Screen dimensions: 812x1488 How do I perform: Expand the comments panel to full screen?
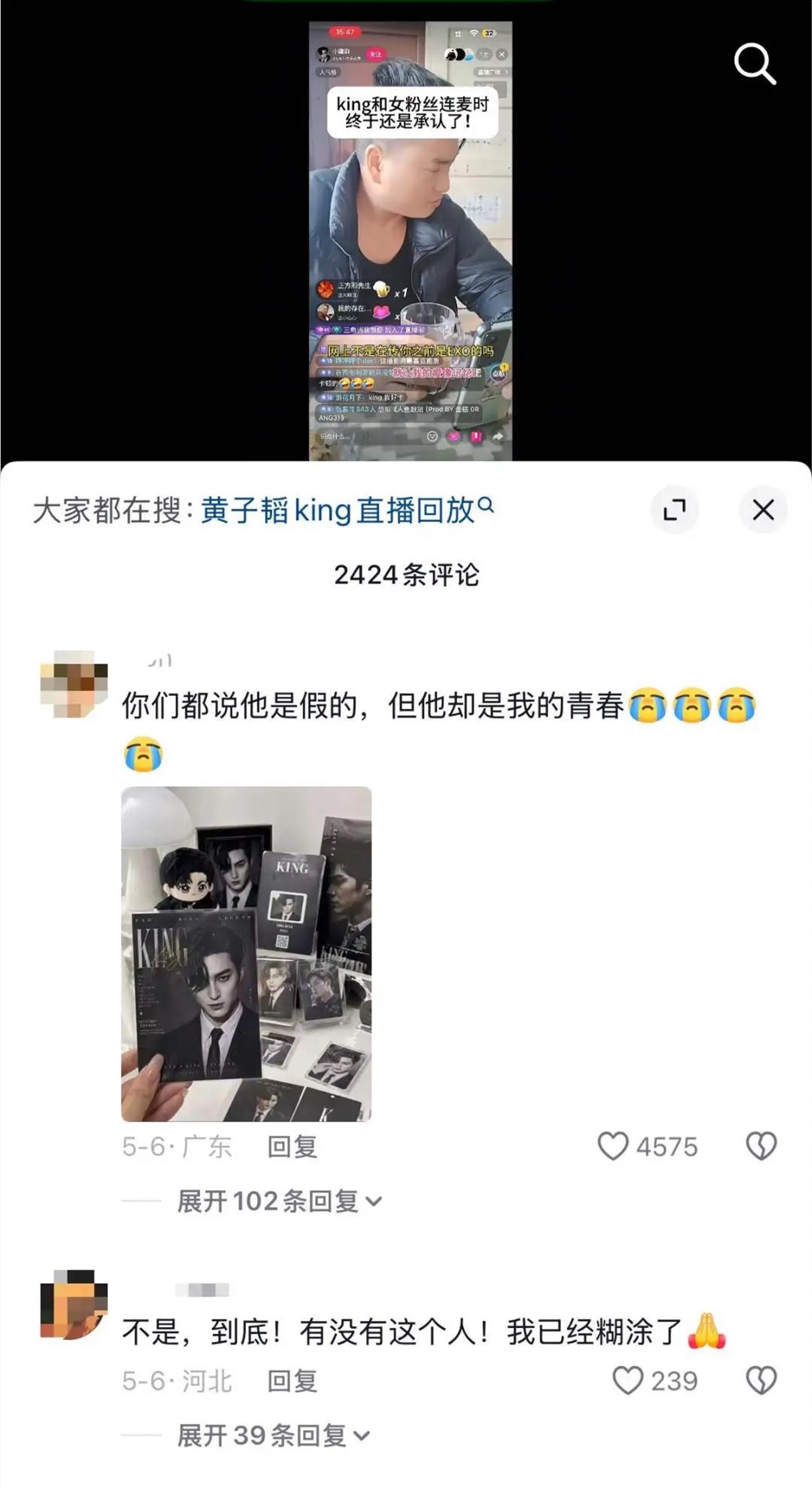point(675,510)
